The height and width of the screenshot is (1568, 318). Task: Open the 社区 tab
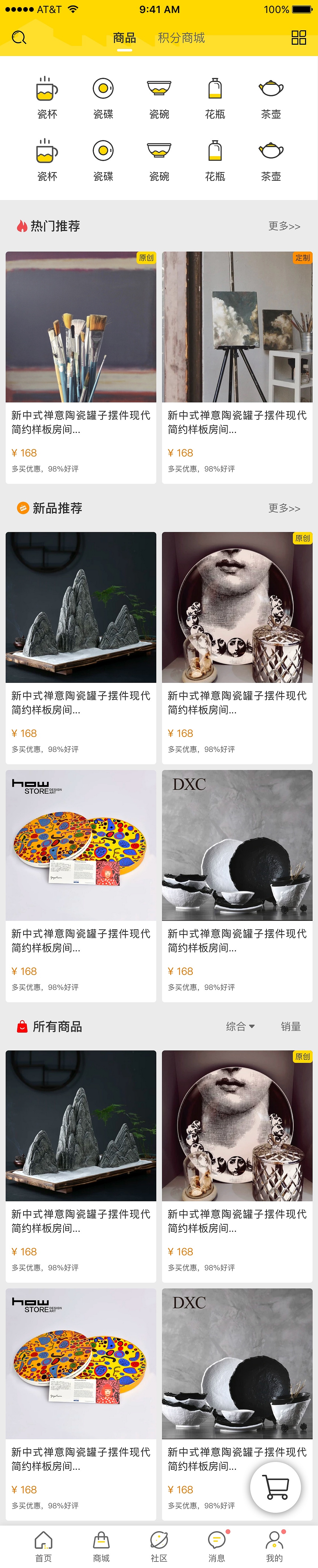coord(159,1546)
